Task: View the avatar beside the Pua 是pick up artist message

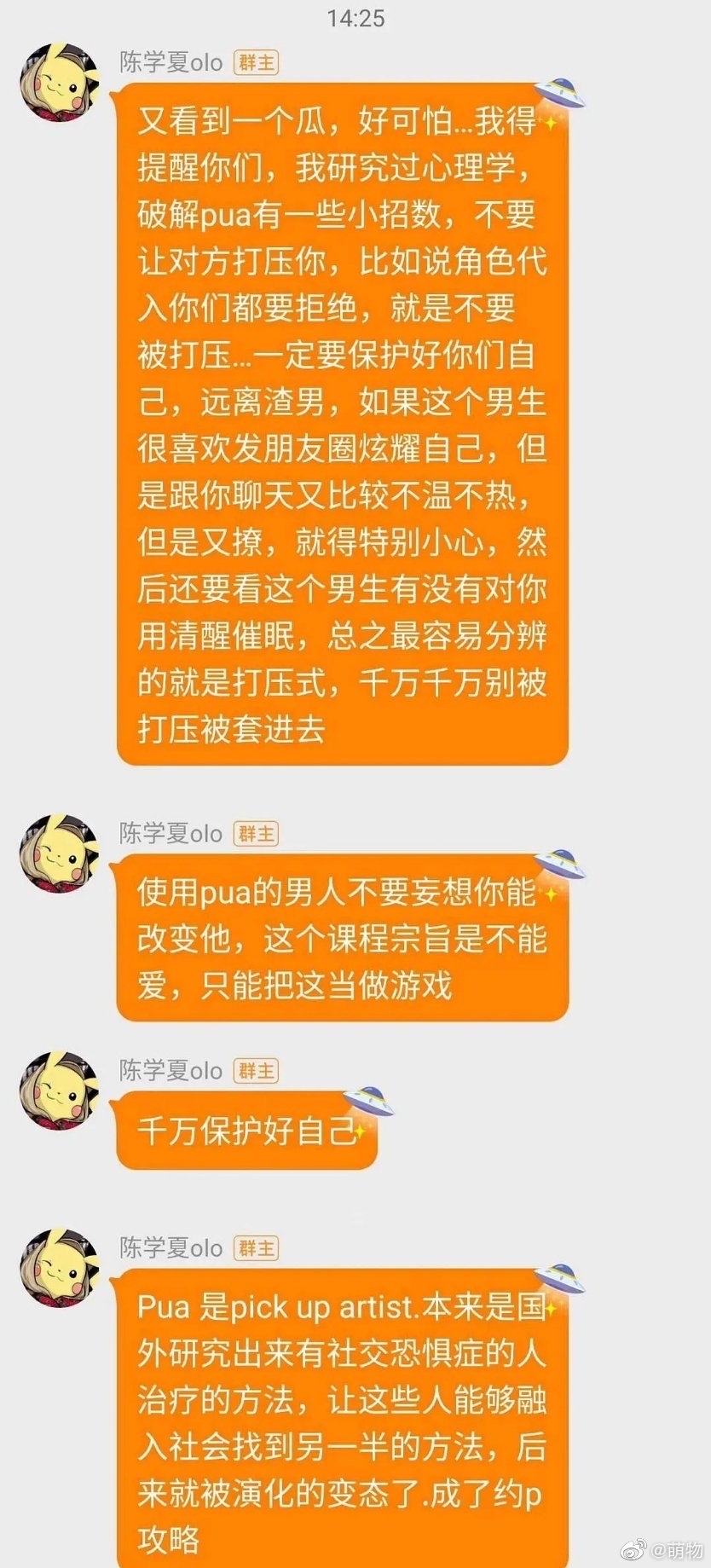Action: [x=60, y=1268]
